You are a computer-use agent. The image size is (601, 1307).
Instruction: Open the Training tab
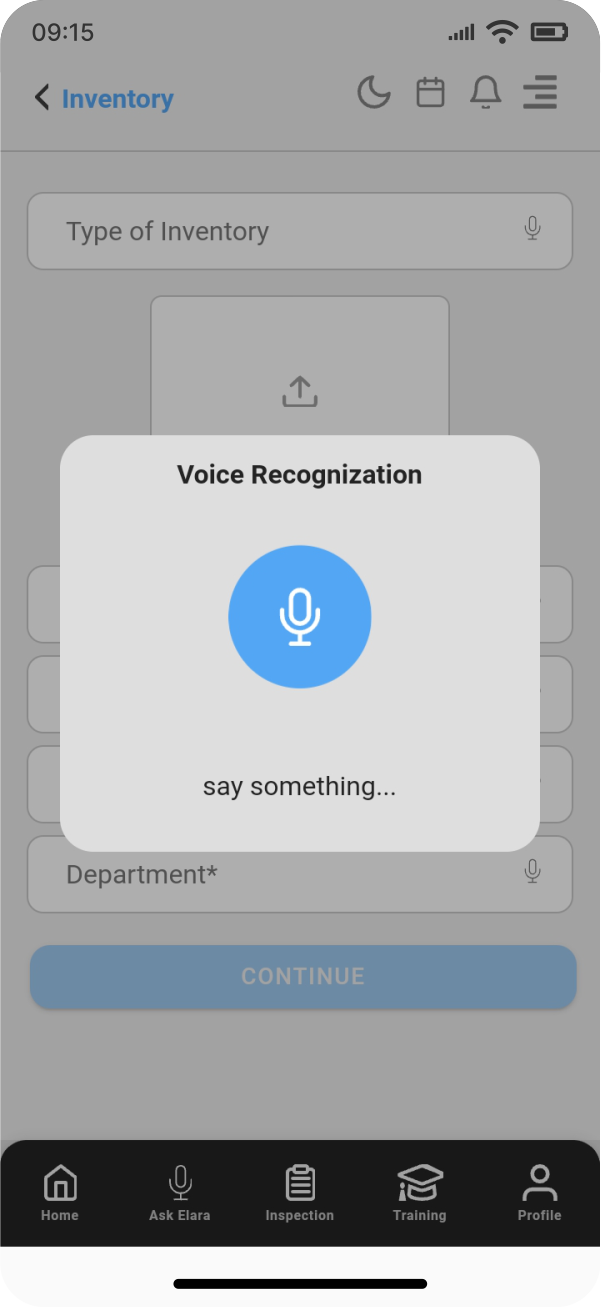[x=420, y=1193]
